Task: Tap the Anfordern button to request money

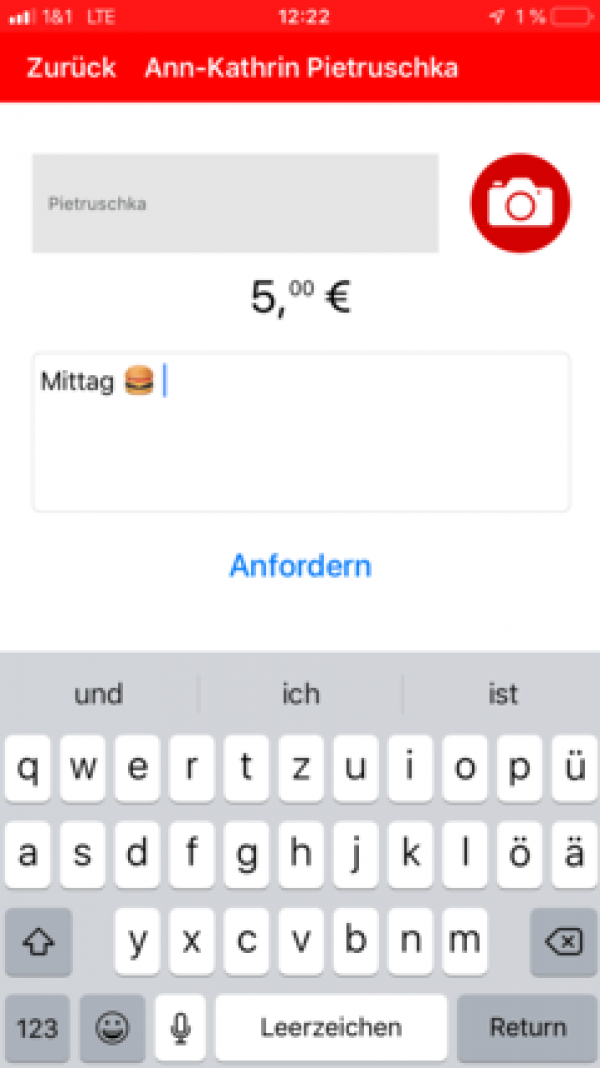Action: point(300,566)
